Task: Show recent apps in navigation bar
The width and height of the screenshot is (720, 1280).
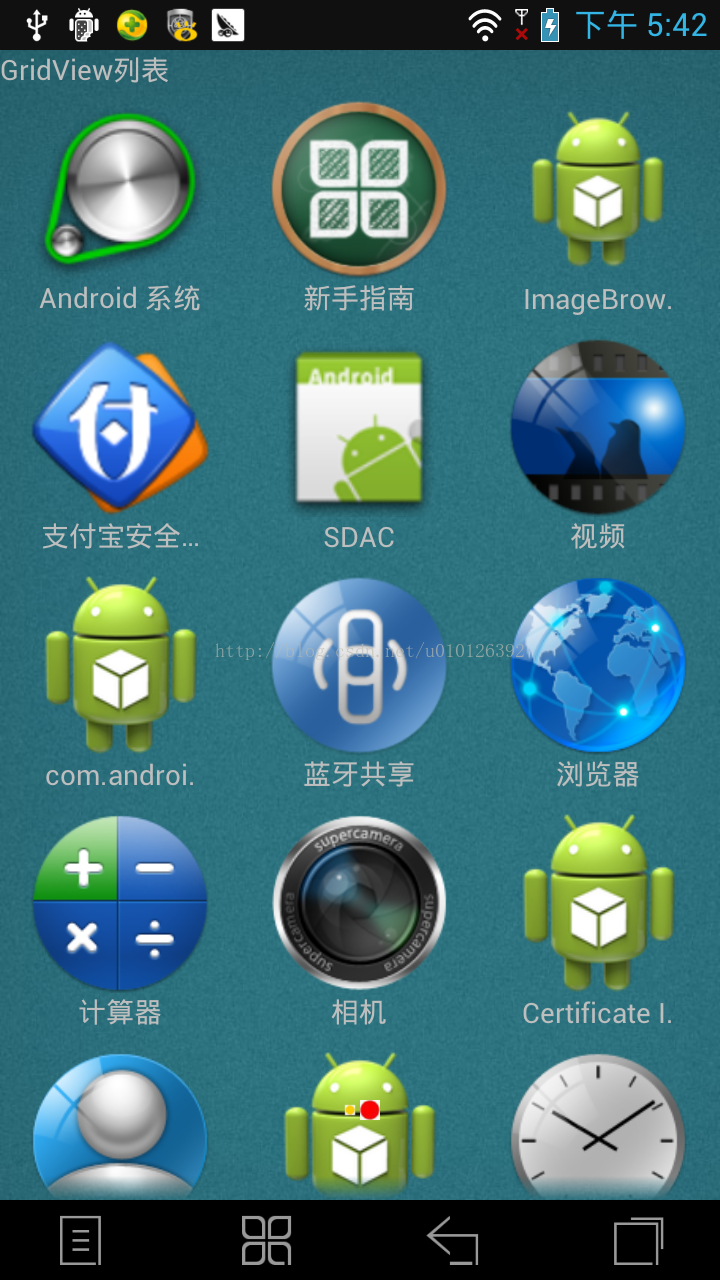Action: (638, 1241)
